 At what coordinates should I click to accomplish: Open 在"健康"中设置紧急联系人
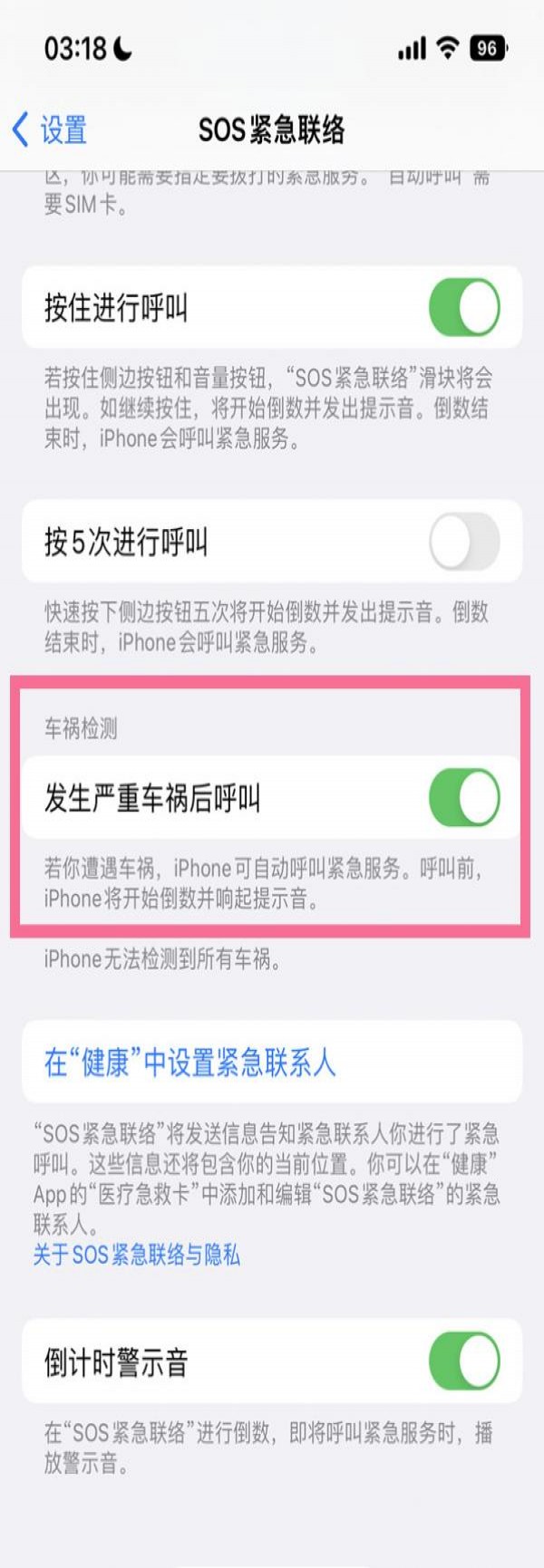click(x=190, y=1062)
